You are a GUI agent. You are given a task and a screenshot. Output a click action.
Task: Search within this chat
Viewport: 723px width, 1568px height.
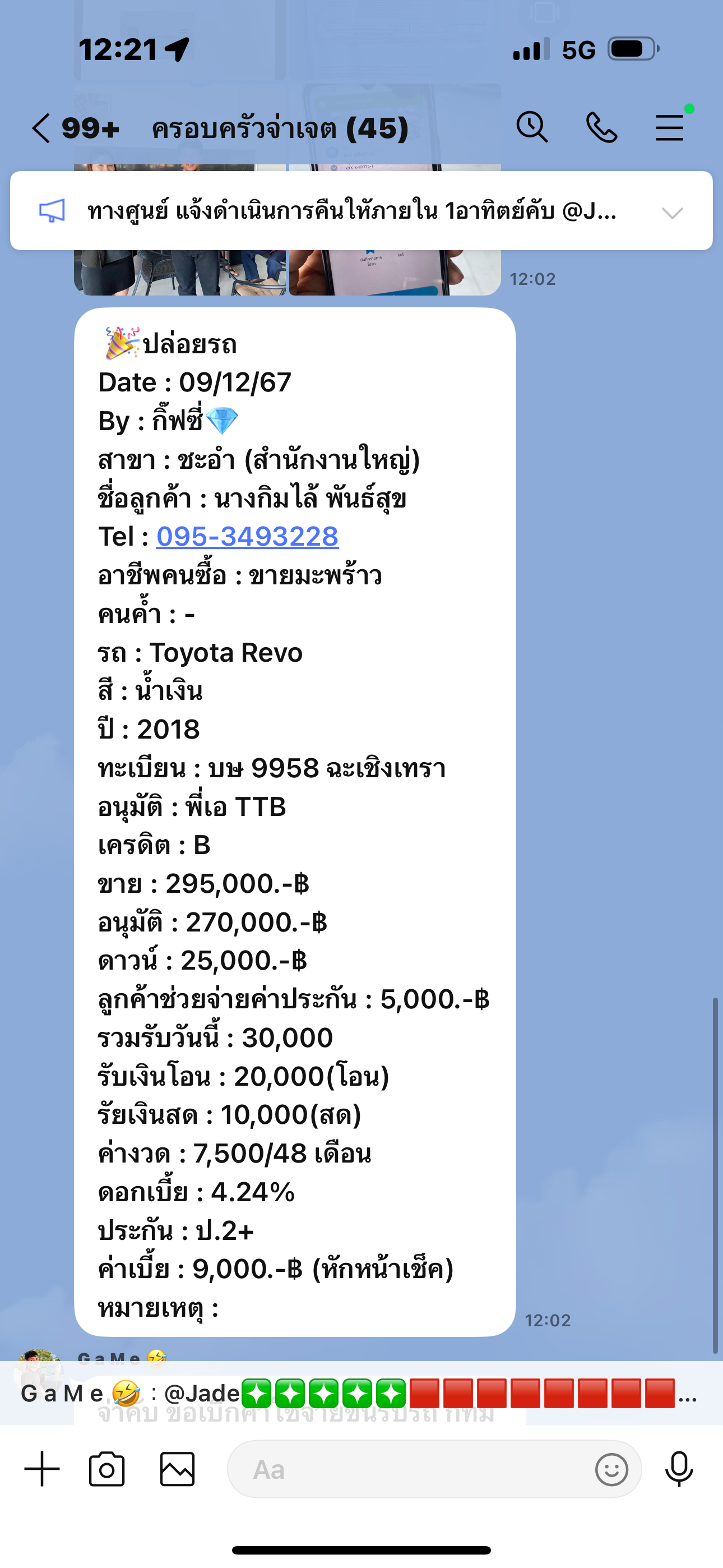(532, 127)
